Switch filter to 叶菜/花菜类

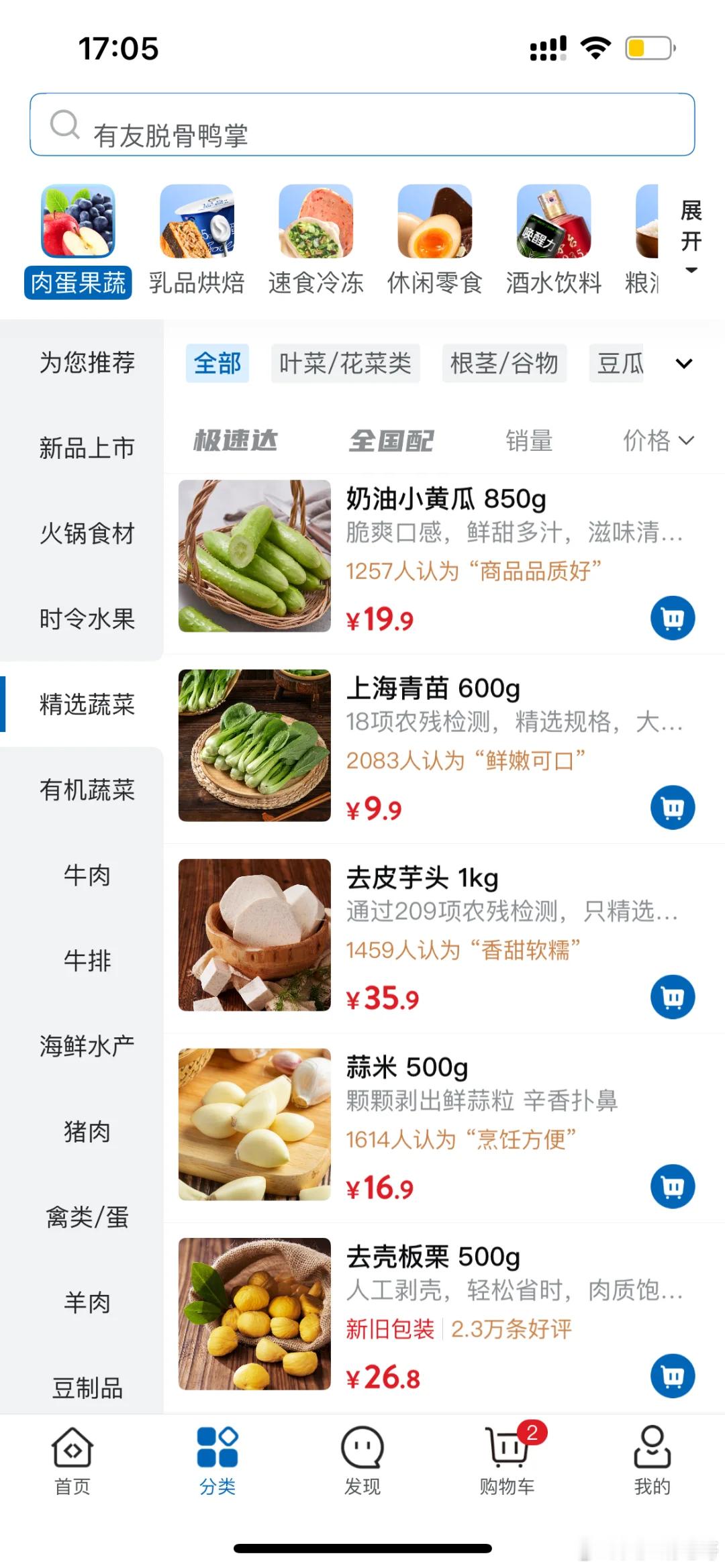pyautogui.click(x=345, y=364)
